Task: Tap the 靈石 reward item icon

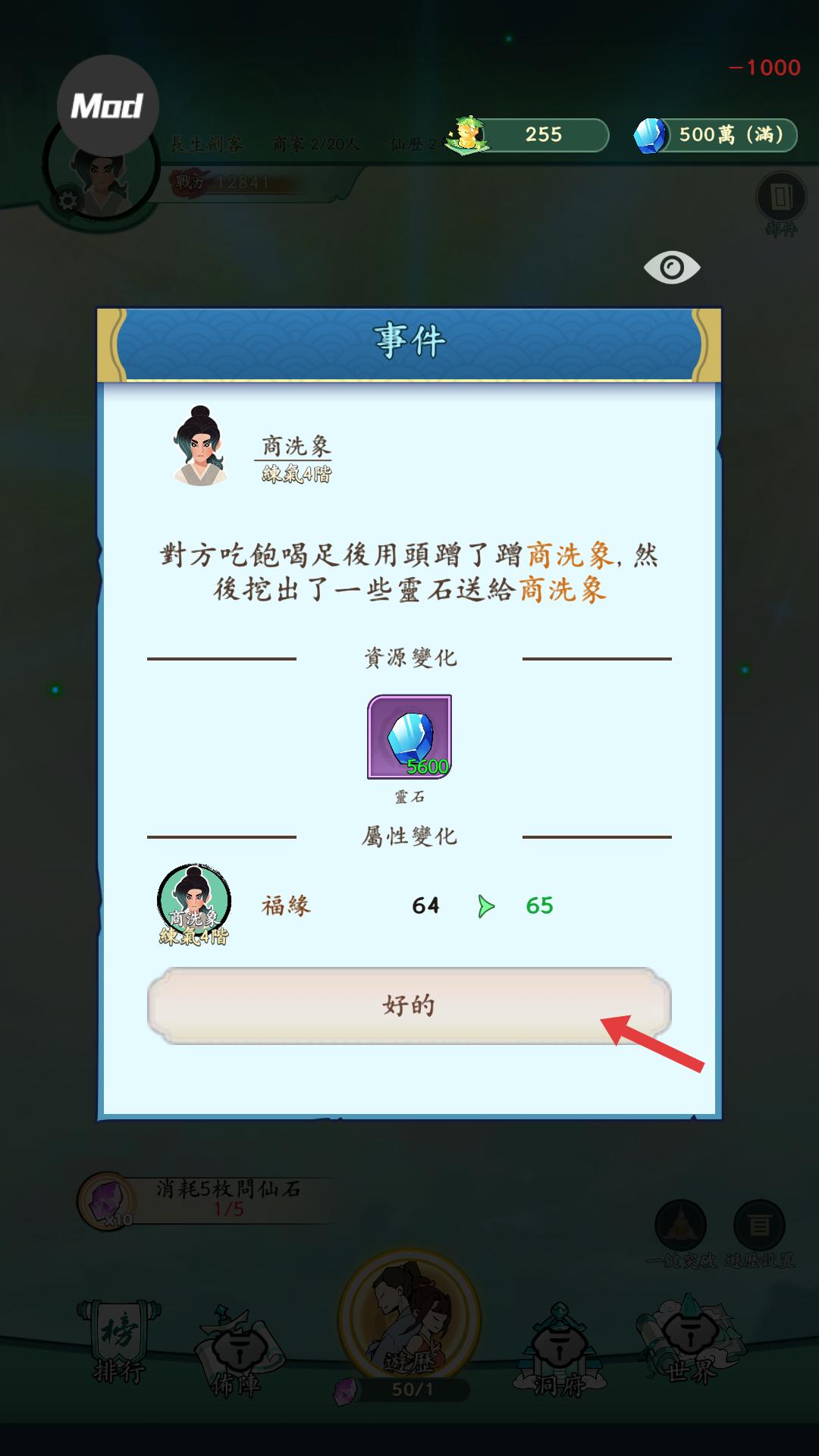Action: (409, 736)
